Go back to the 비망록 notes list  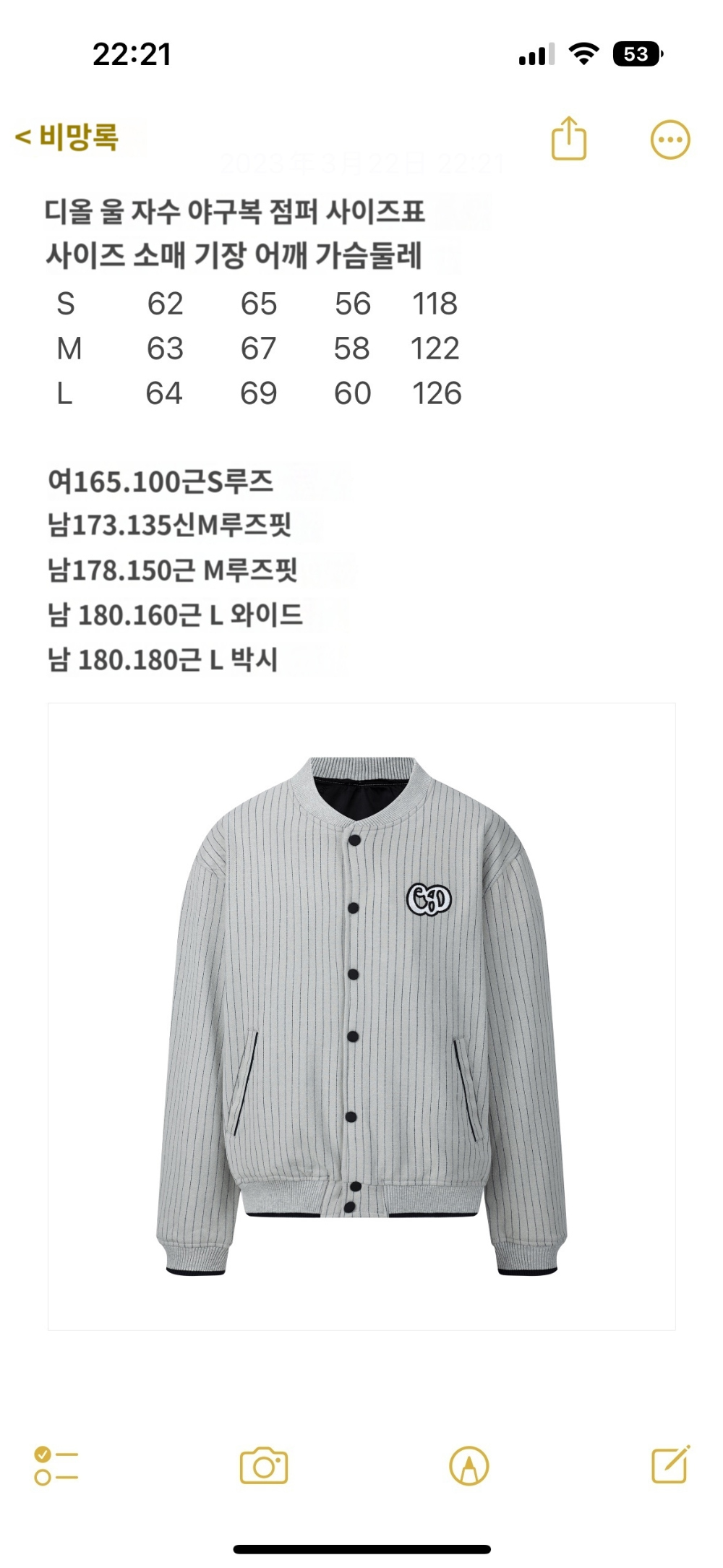tap(67, 136)
